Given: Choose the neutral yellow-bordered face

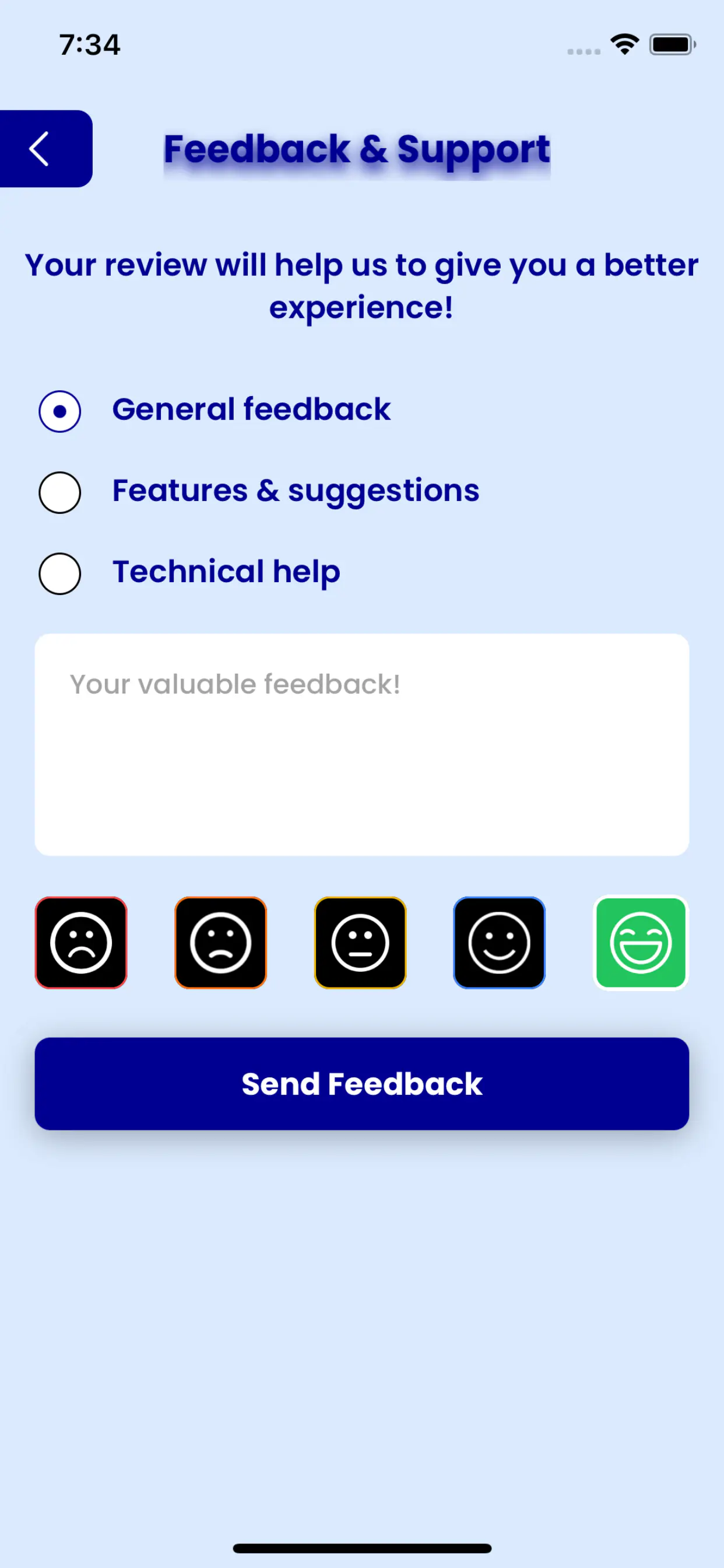Looking at the screenshot, I should 360,942.
